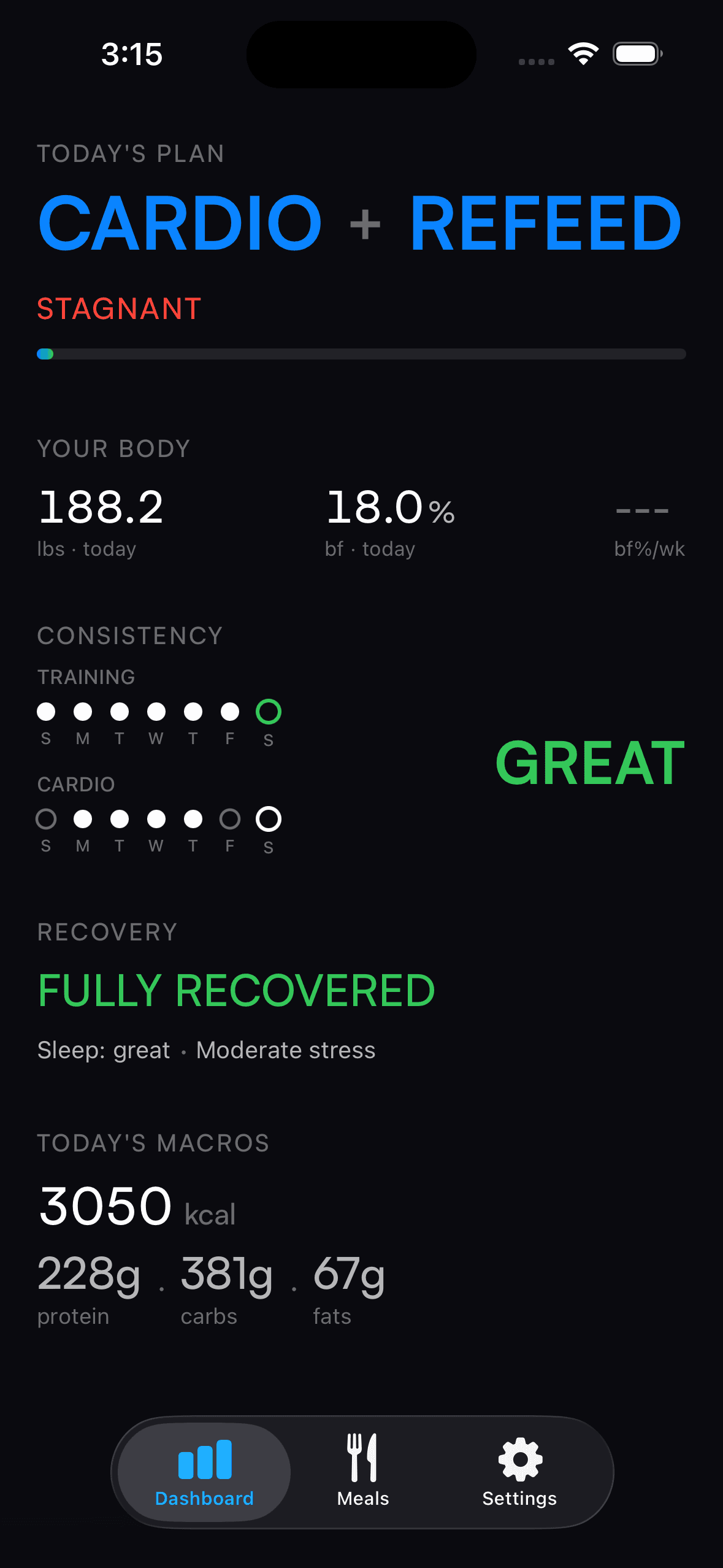The height and width of the screenshot is (1568, 723).
Task: Tap the battery indicator
Action: (x=638, y=53)
